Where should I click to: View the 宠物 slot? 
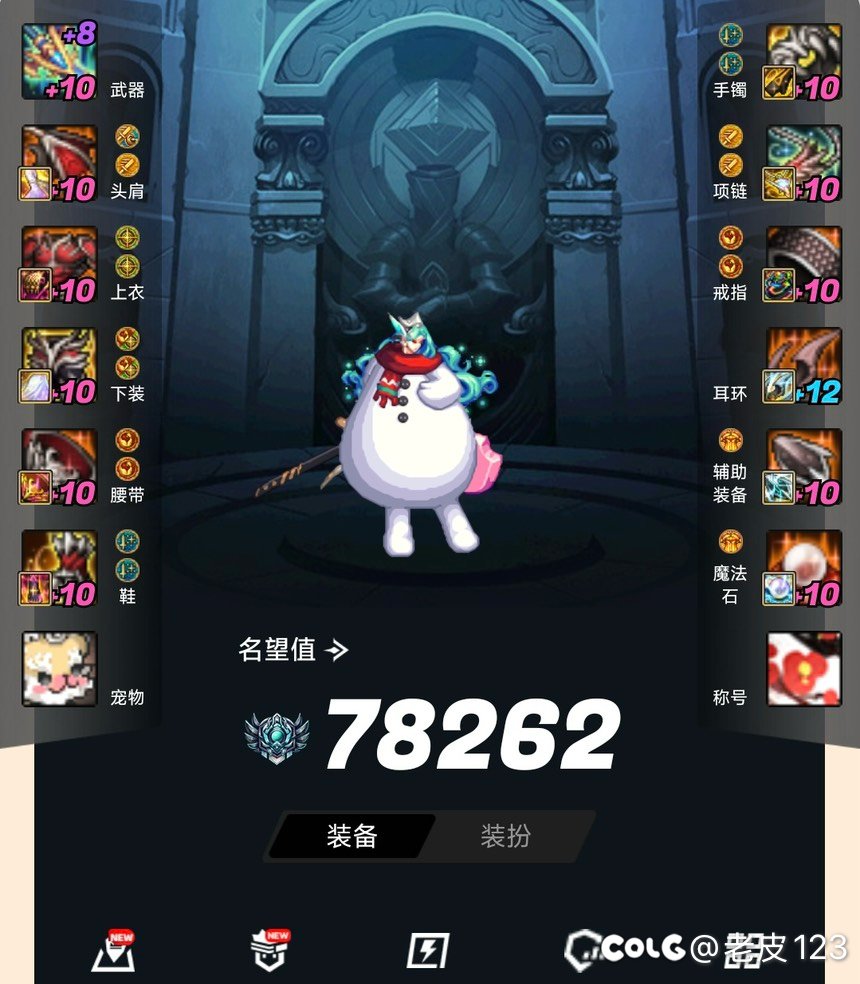point(59,668)
